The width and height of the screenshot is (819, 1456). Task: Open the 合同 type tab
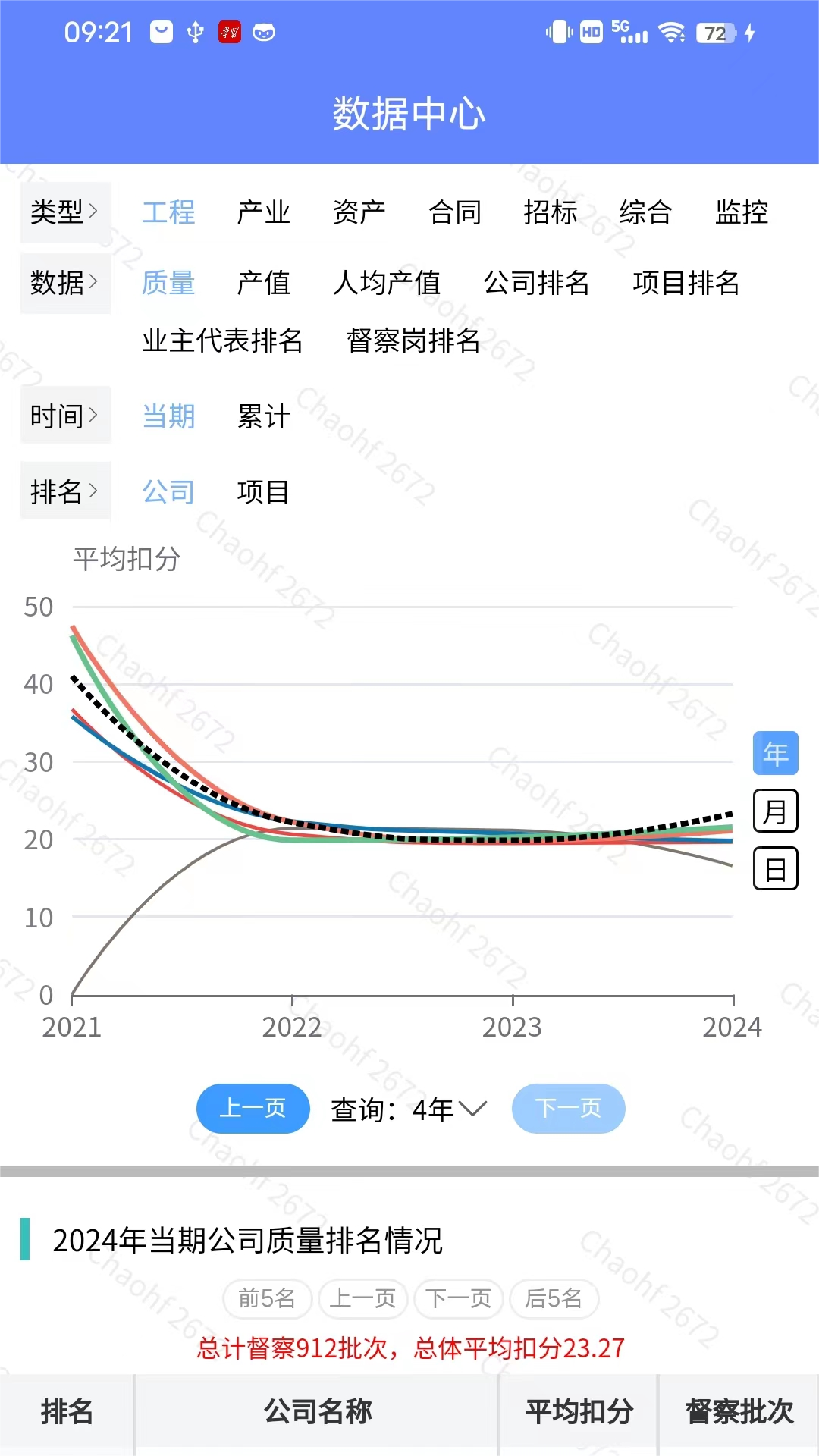coord(455,212)
